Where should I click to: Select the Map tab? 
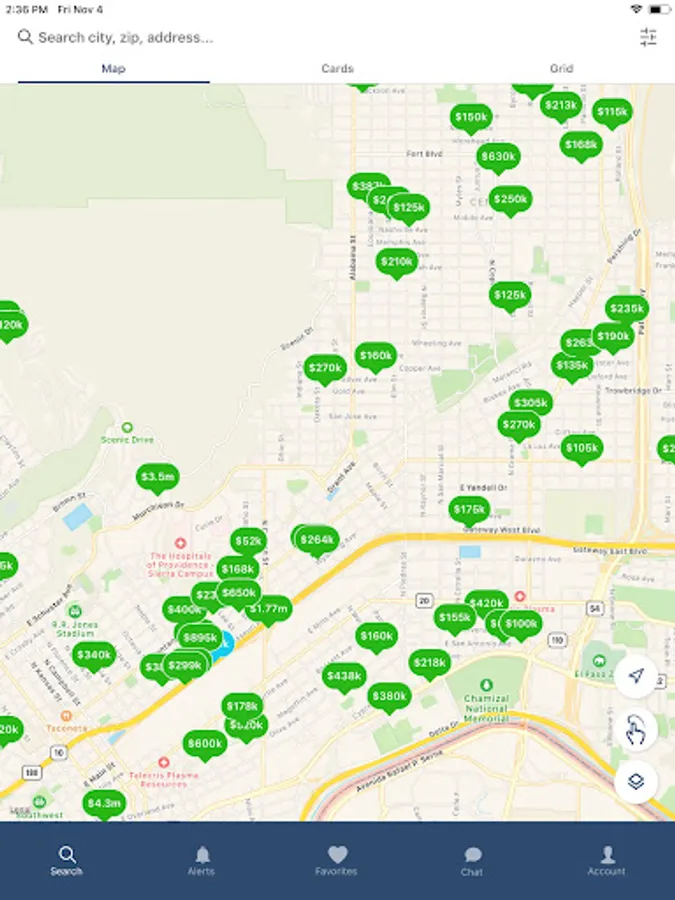tap(113, 68)
